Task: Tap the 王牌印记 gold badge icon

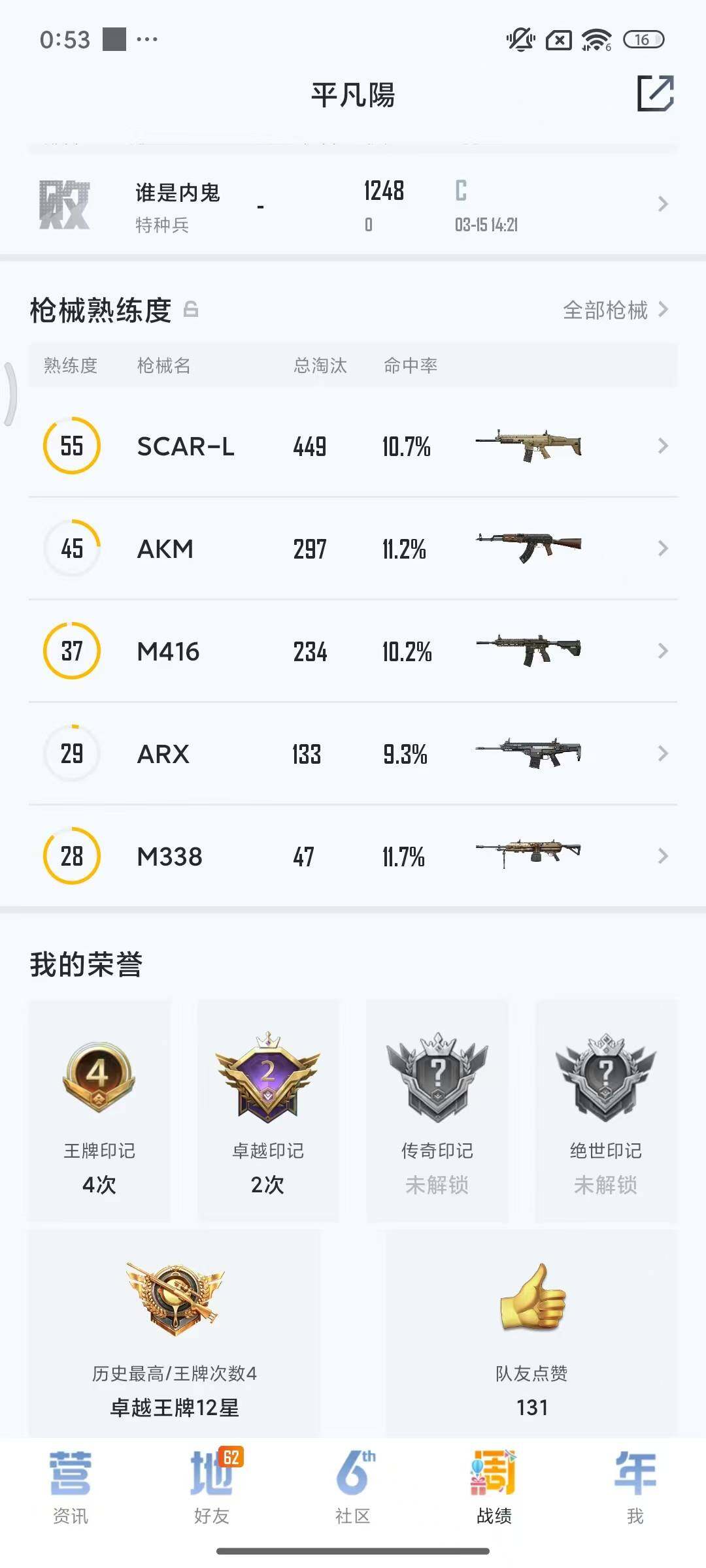Action: (99, 1078)
